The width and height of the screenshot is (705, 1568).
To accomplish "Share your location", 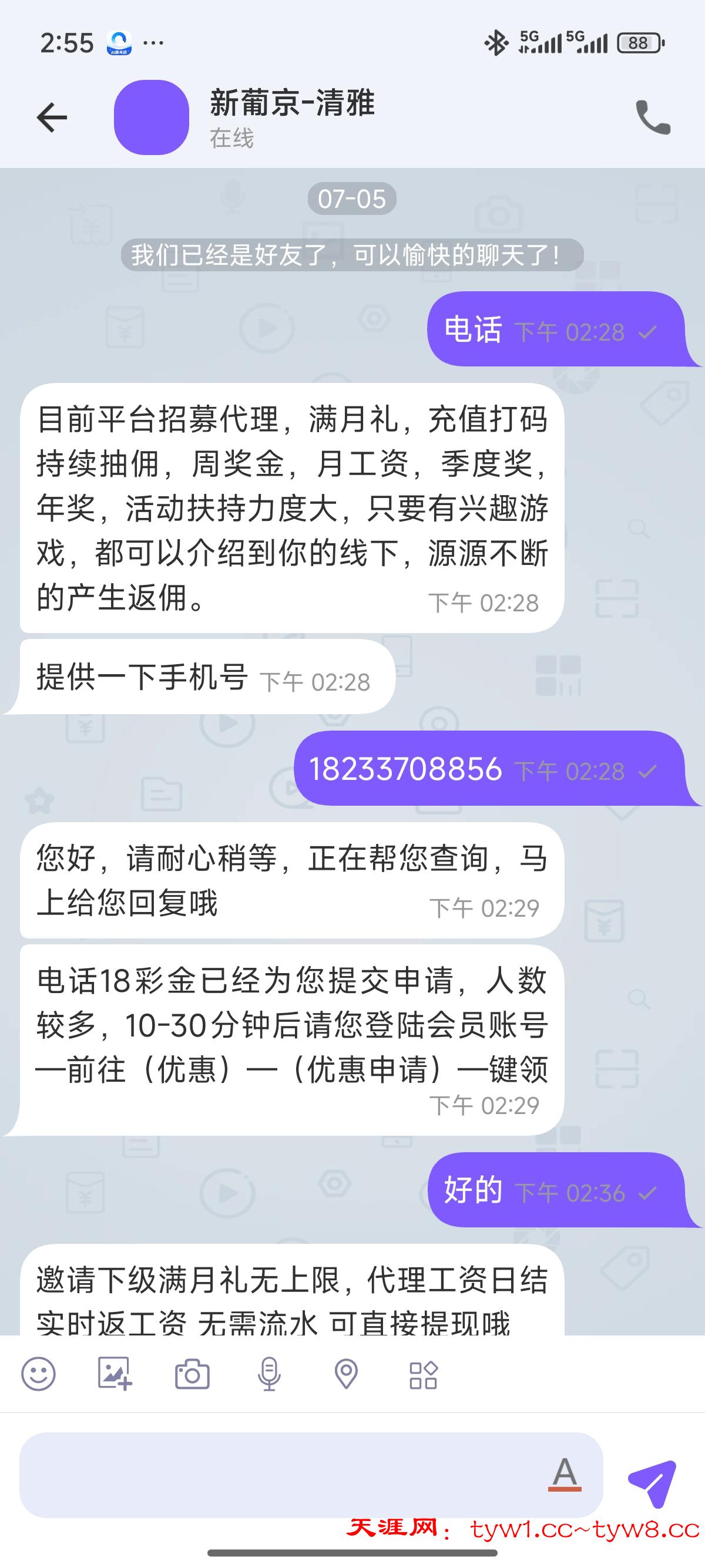I will coord(346,1374).
